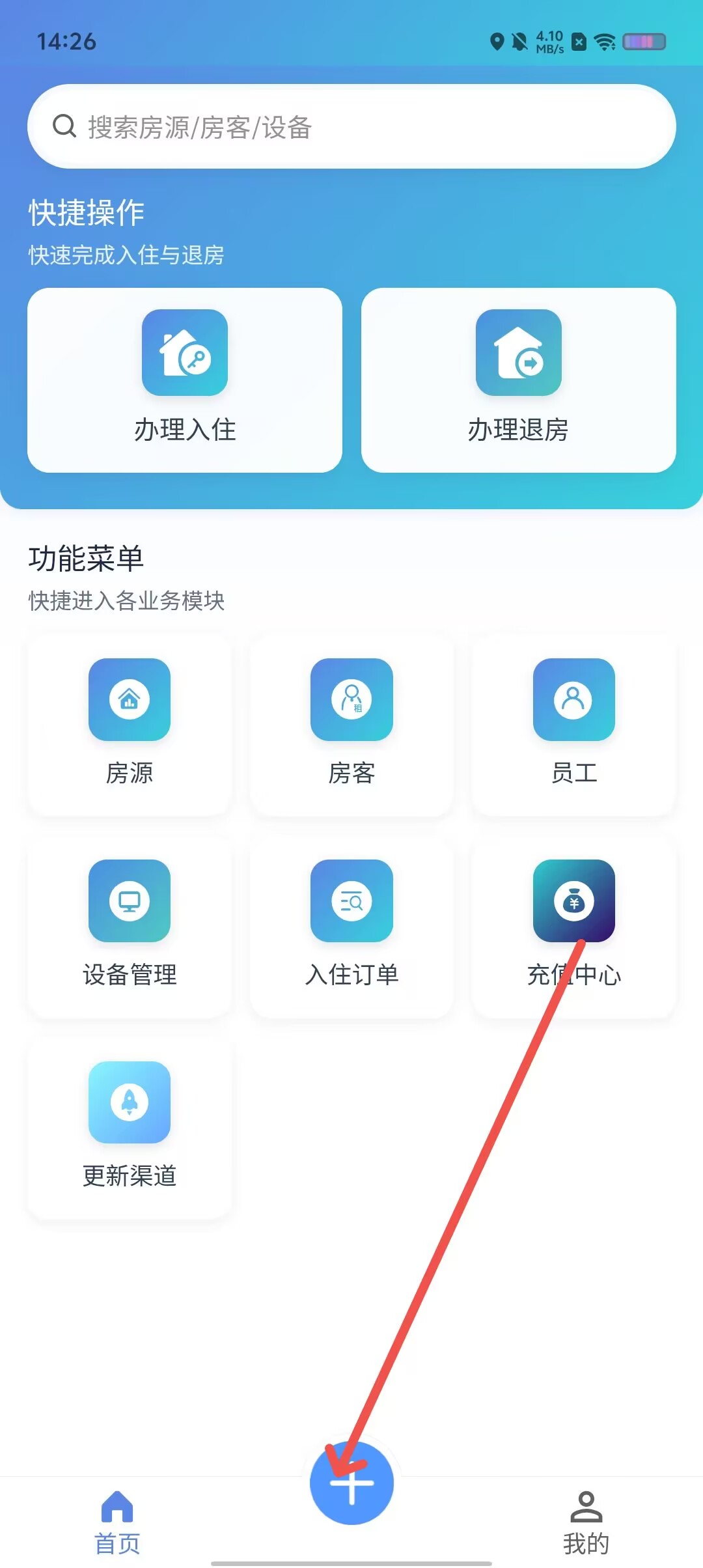View 入住订单
The width and height of the screenshot is (703, 1568).
(x=351, y=926)
